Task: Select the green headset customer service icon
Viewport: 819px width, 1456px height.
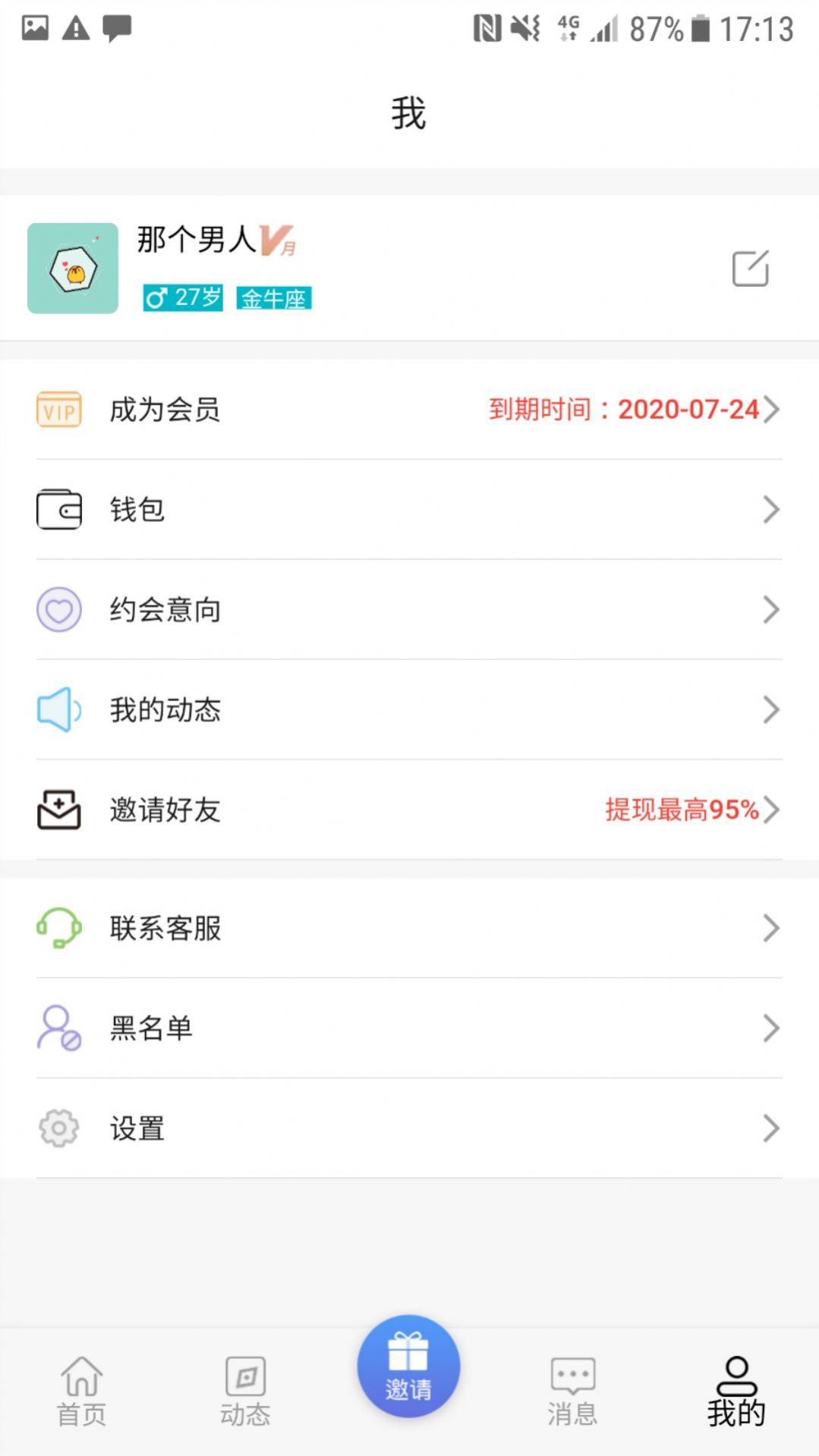Action: click(59, 928)
